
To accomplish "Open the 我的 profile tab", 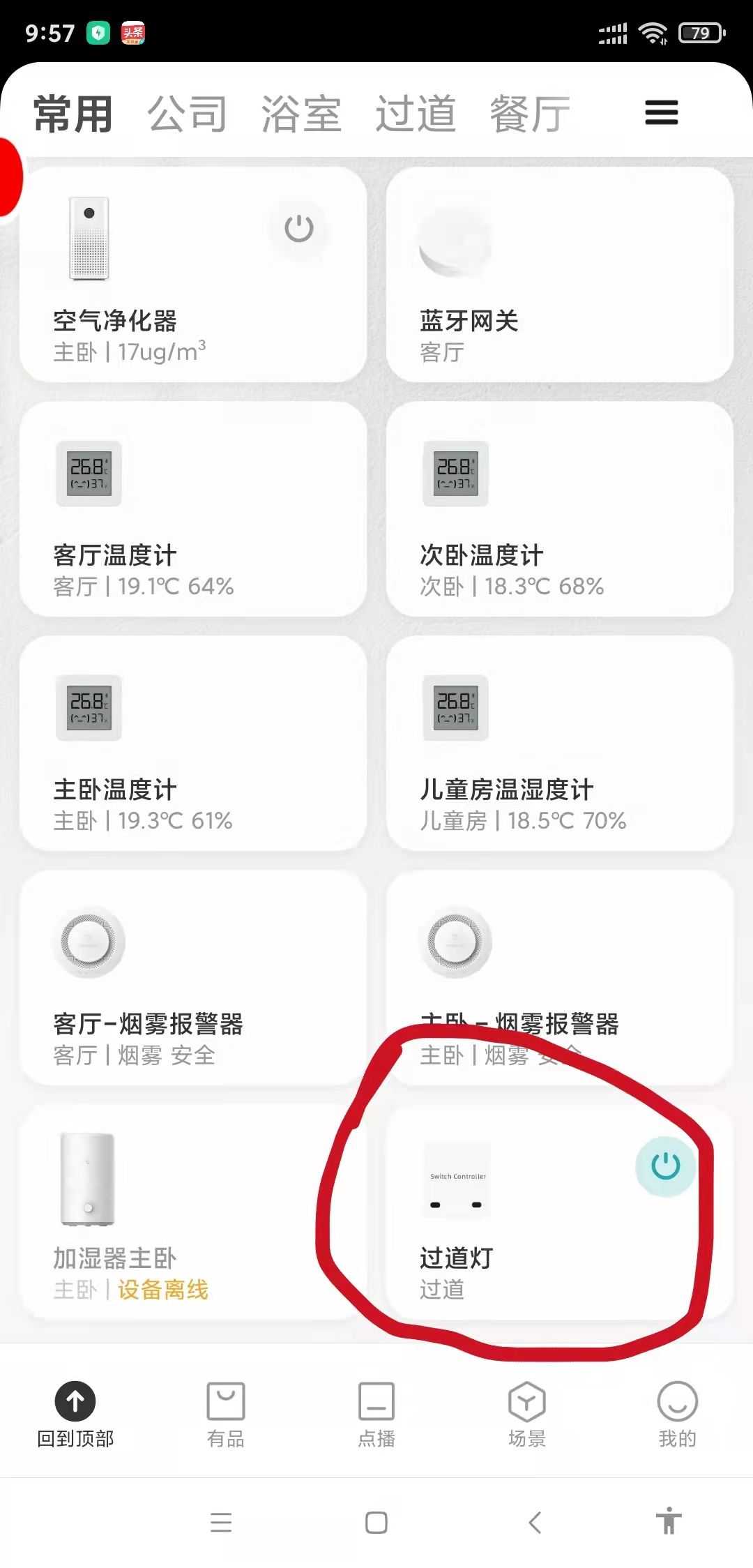I will 677,1413.
